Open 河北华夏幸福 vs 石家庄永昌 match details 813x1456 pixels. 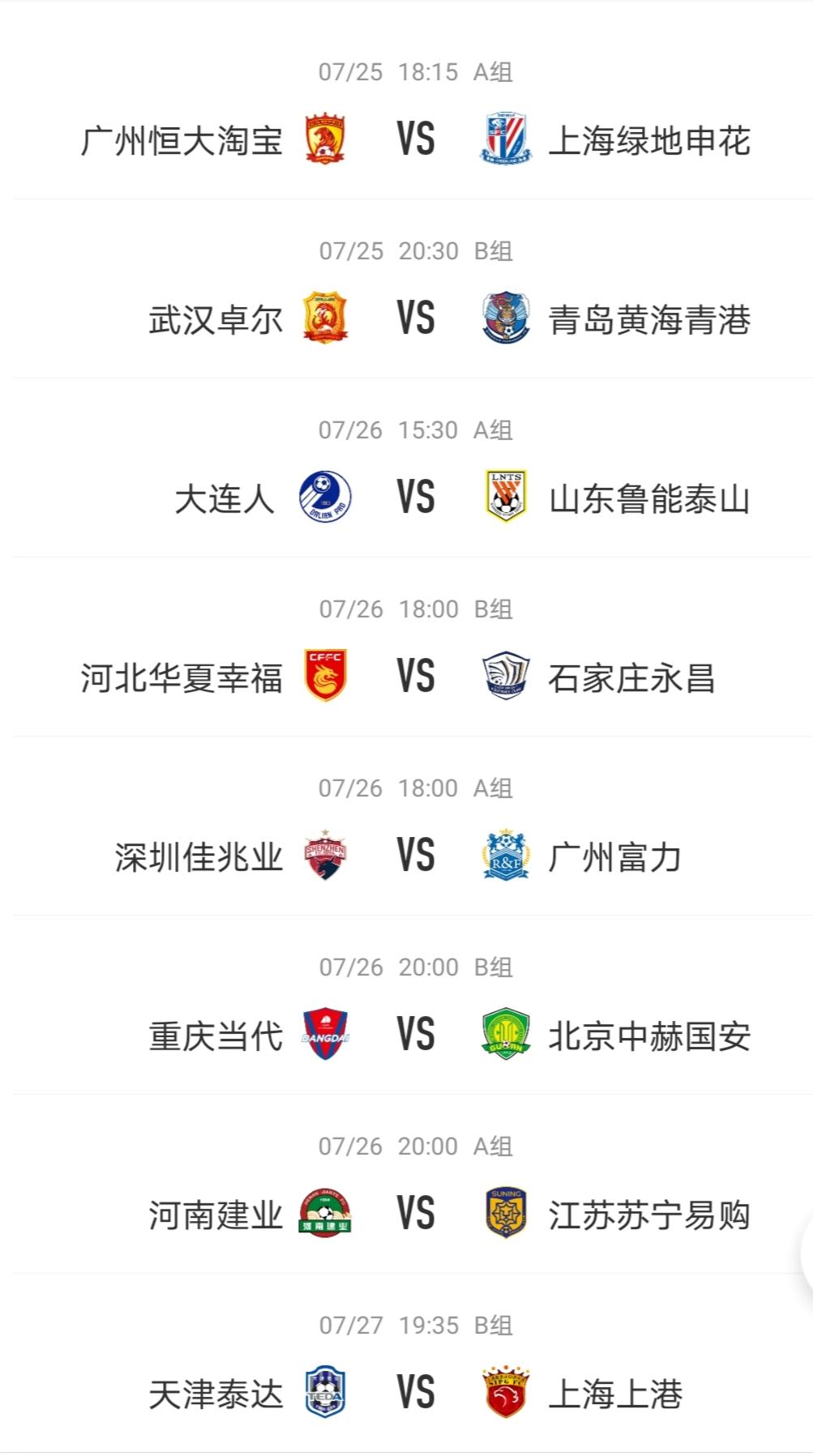(415, 677)
